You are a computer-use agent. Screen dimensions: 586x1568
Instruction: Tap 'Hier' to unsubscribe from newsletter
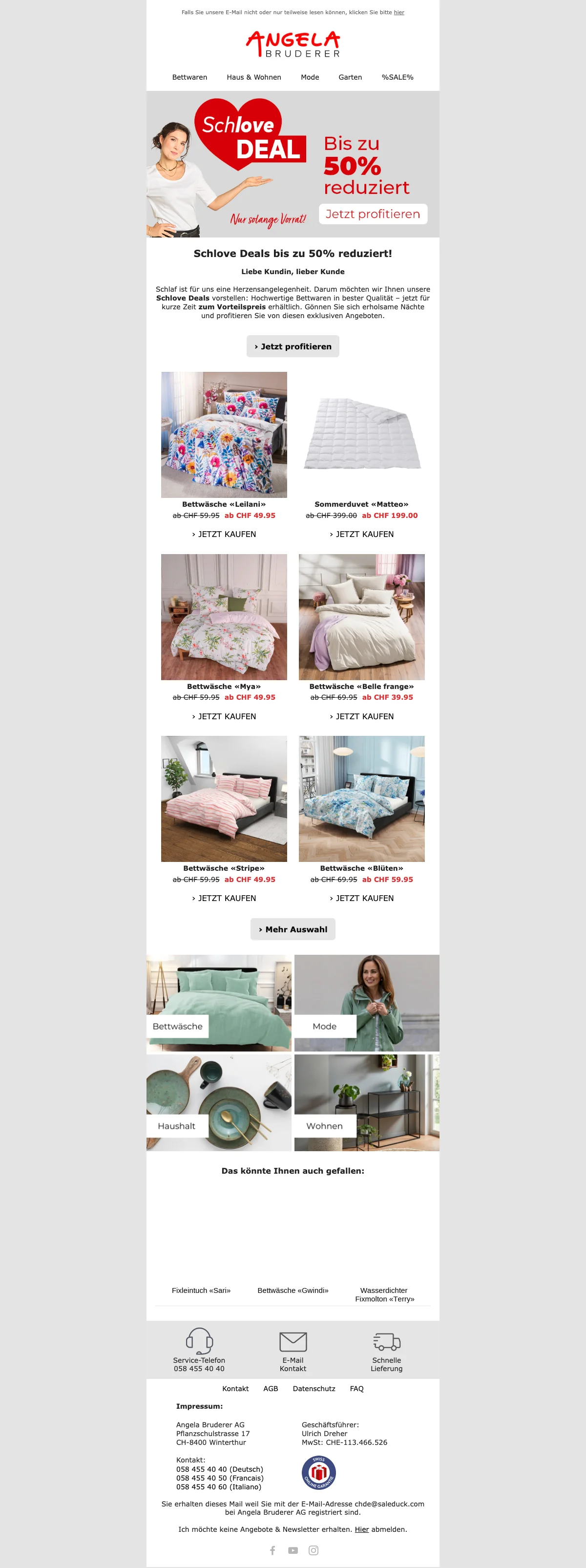click(x=361, y=1529)
